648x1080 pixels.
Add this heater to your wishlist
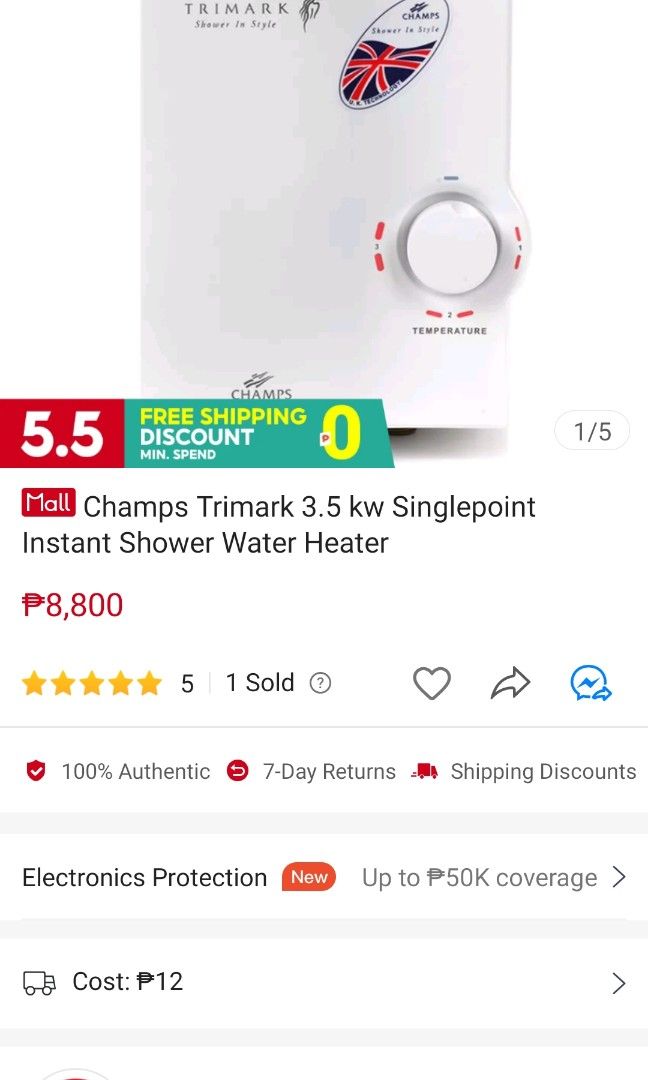(x=432, y=684)
